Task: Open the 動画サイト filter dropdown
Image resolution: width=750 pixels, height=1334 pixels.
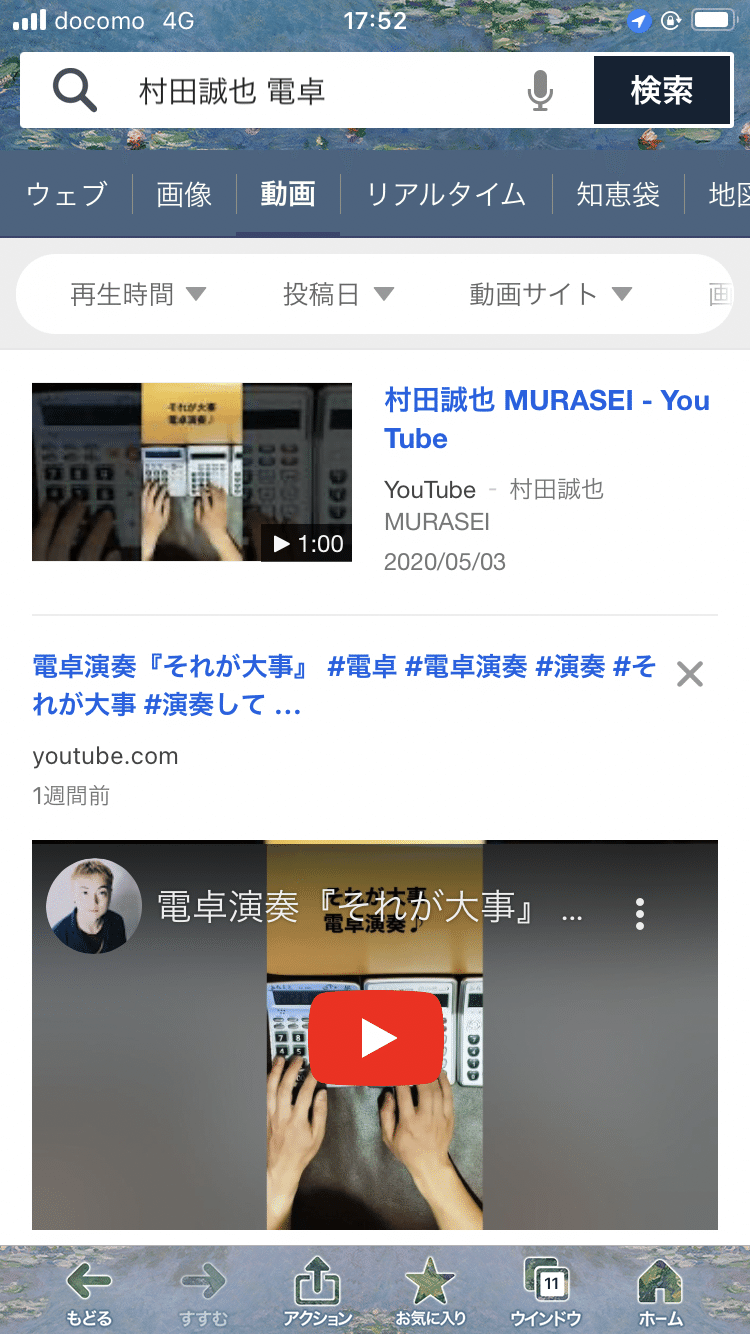Action: (x=550, y=294)
